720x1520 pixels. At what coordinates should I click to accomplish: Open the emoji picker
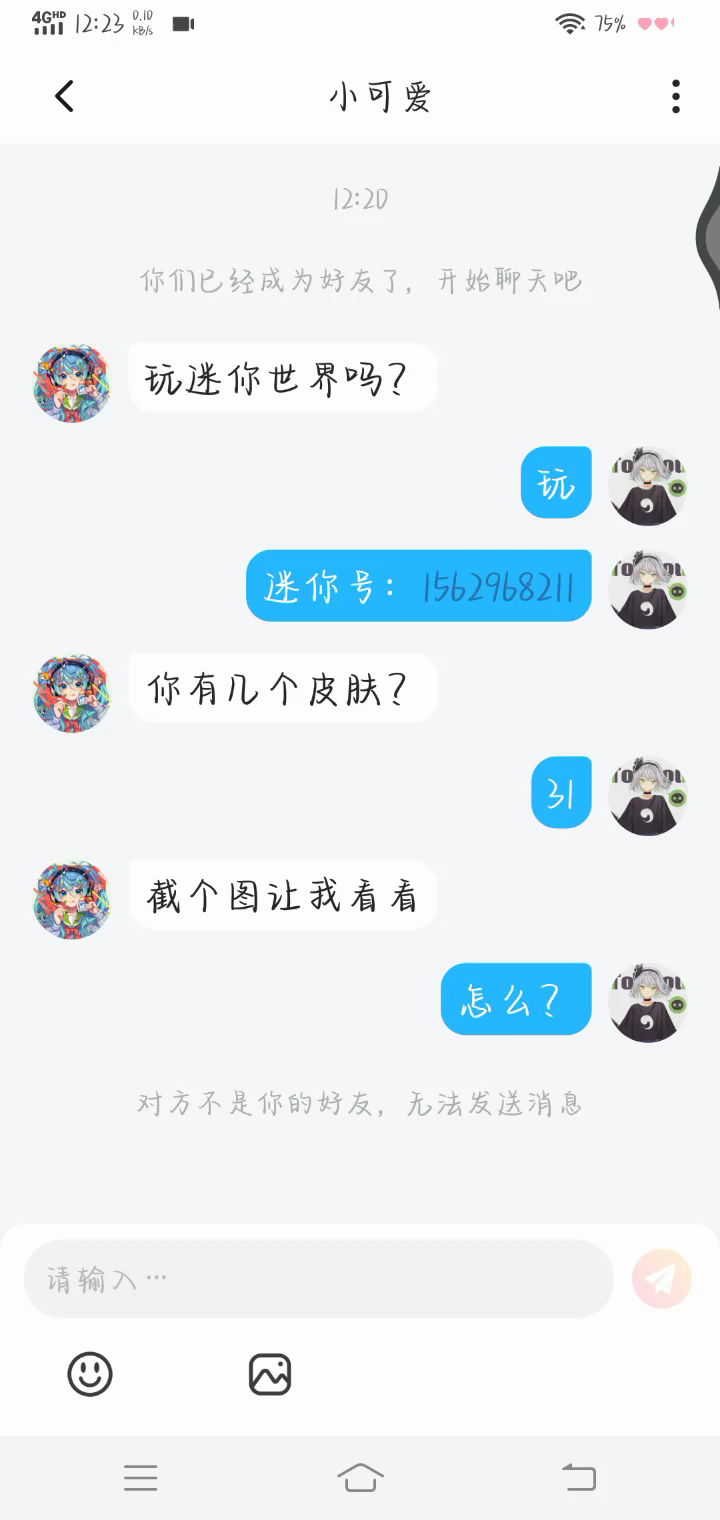point(90,1374)
